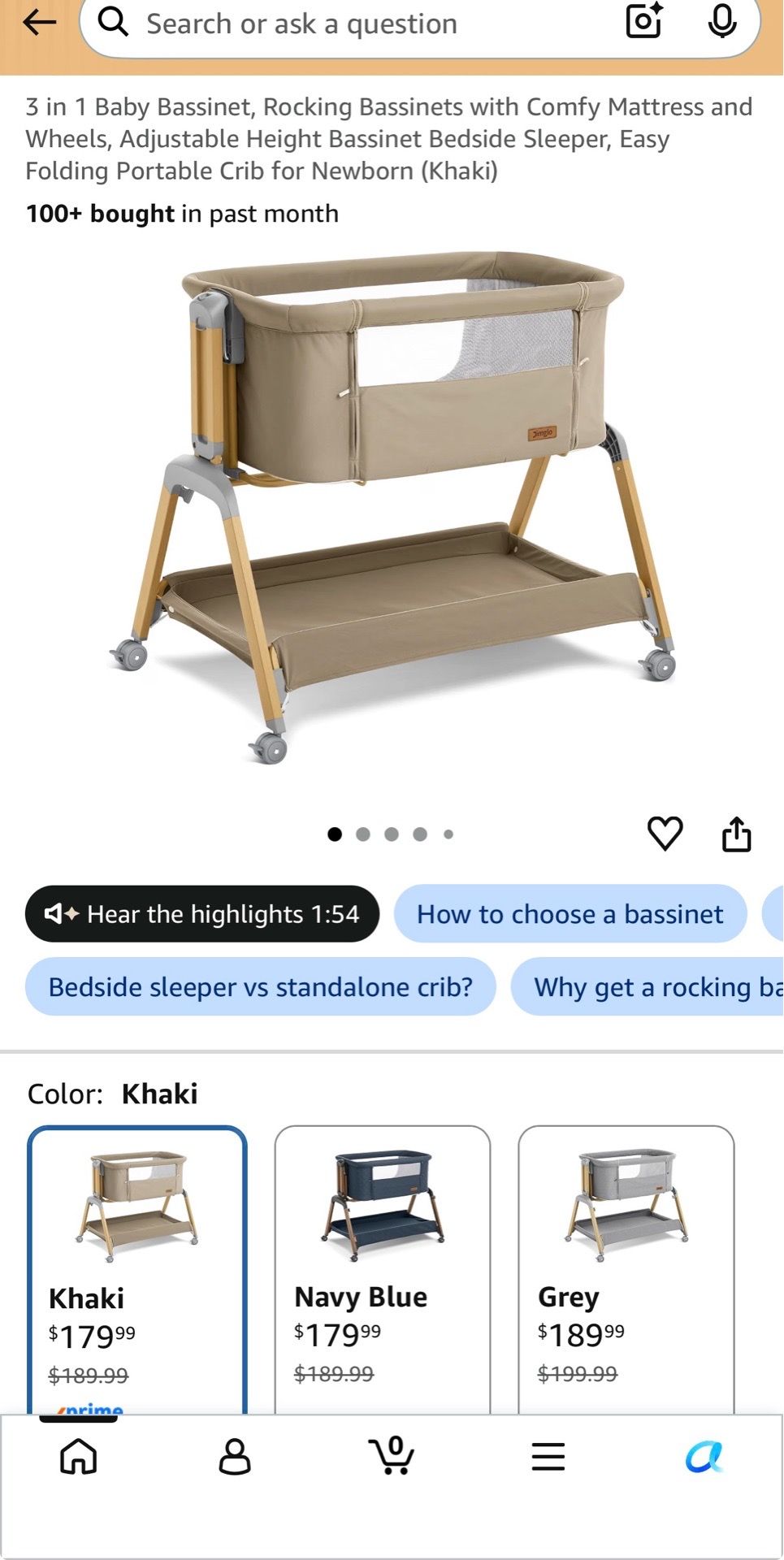Image resolution: width=784 pixels, height=1560 pixels.
Task: Open the shopping cart
Action: tap(392, 1455)
